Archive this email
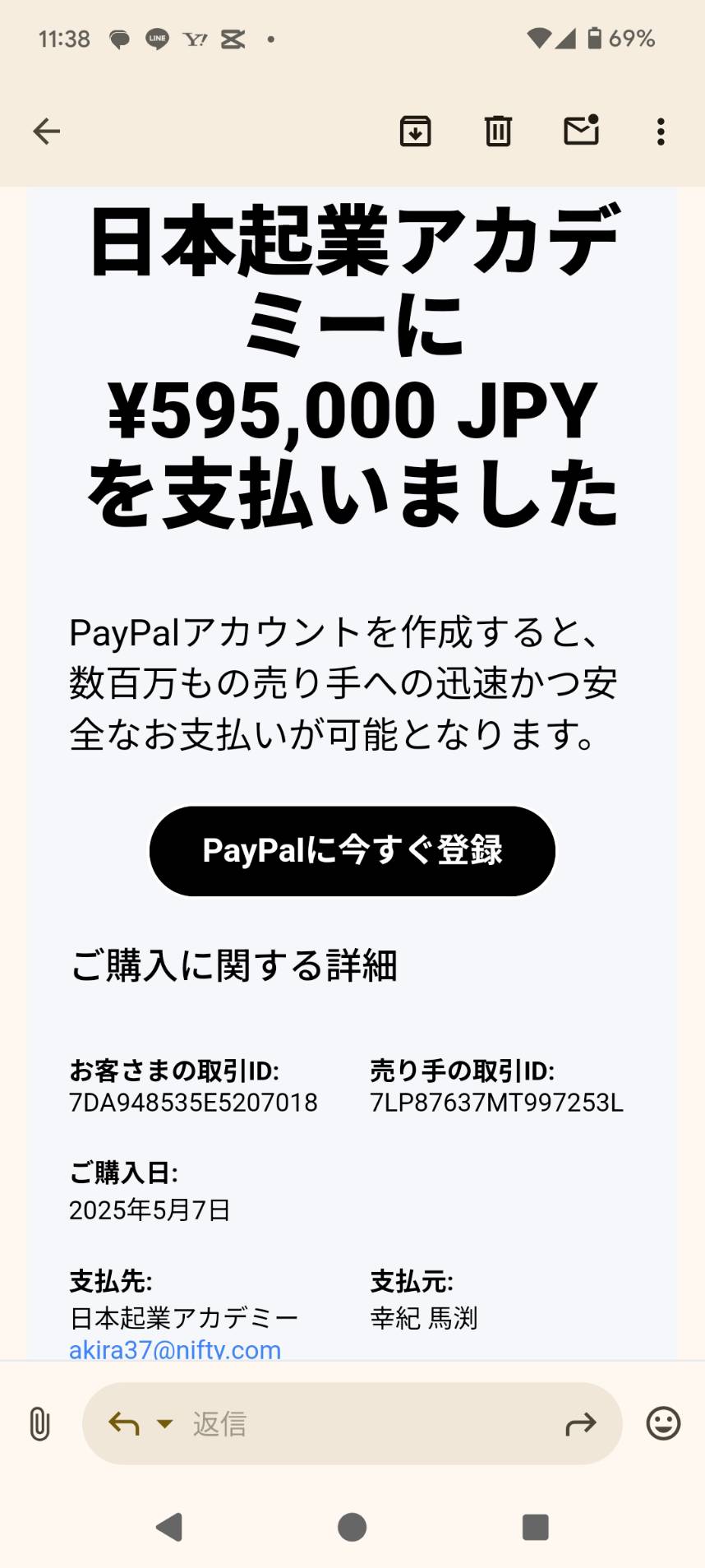 [415, 132]
